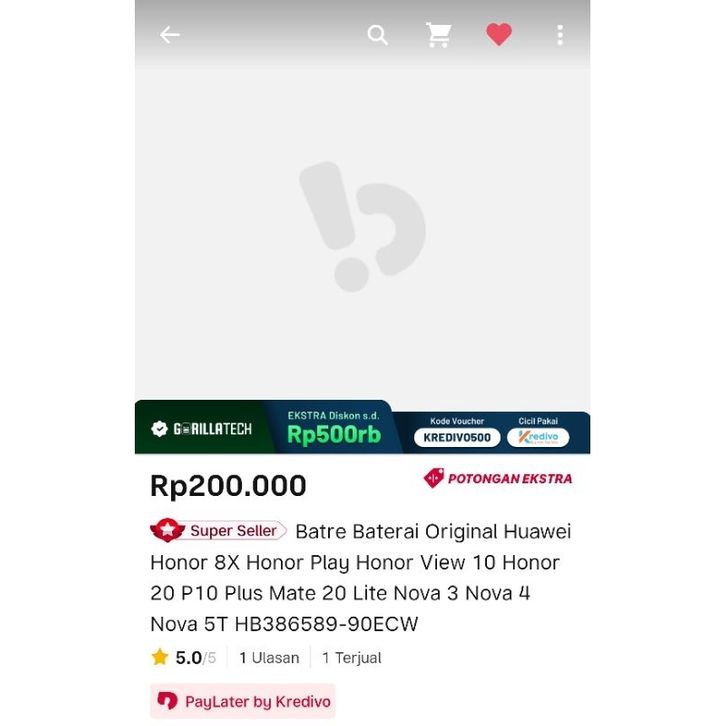Open the search icon
The image size is (726, 726).
[x=377, y=35]
